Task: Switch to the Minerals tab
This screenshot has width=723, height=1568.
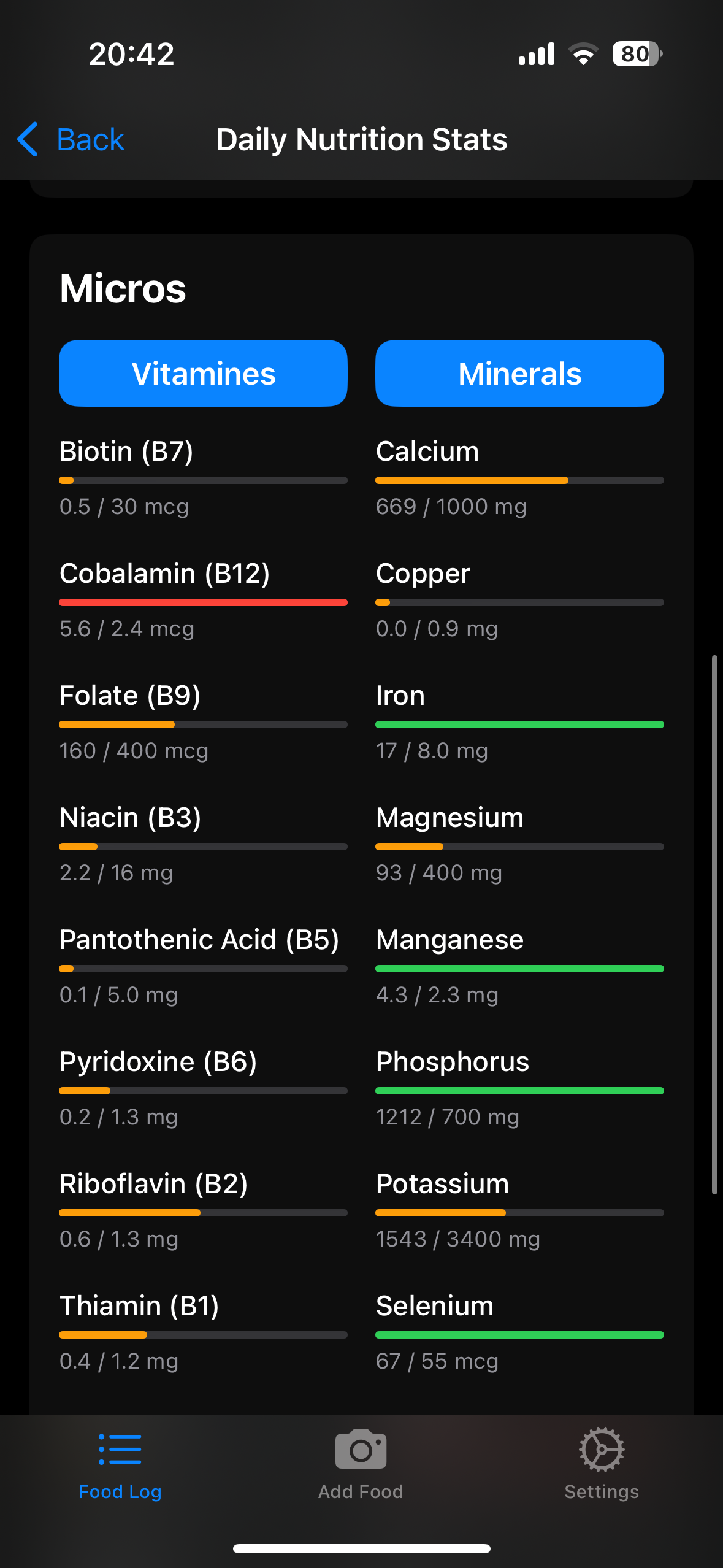Action: coord(519,373)
